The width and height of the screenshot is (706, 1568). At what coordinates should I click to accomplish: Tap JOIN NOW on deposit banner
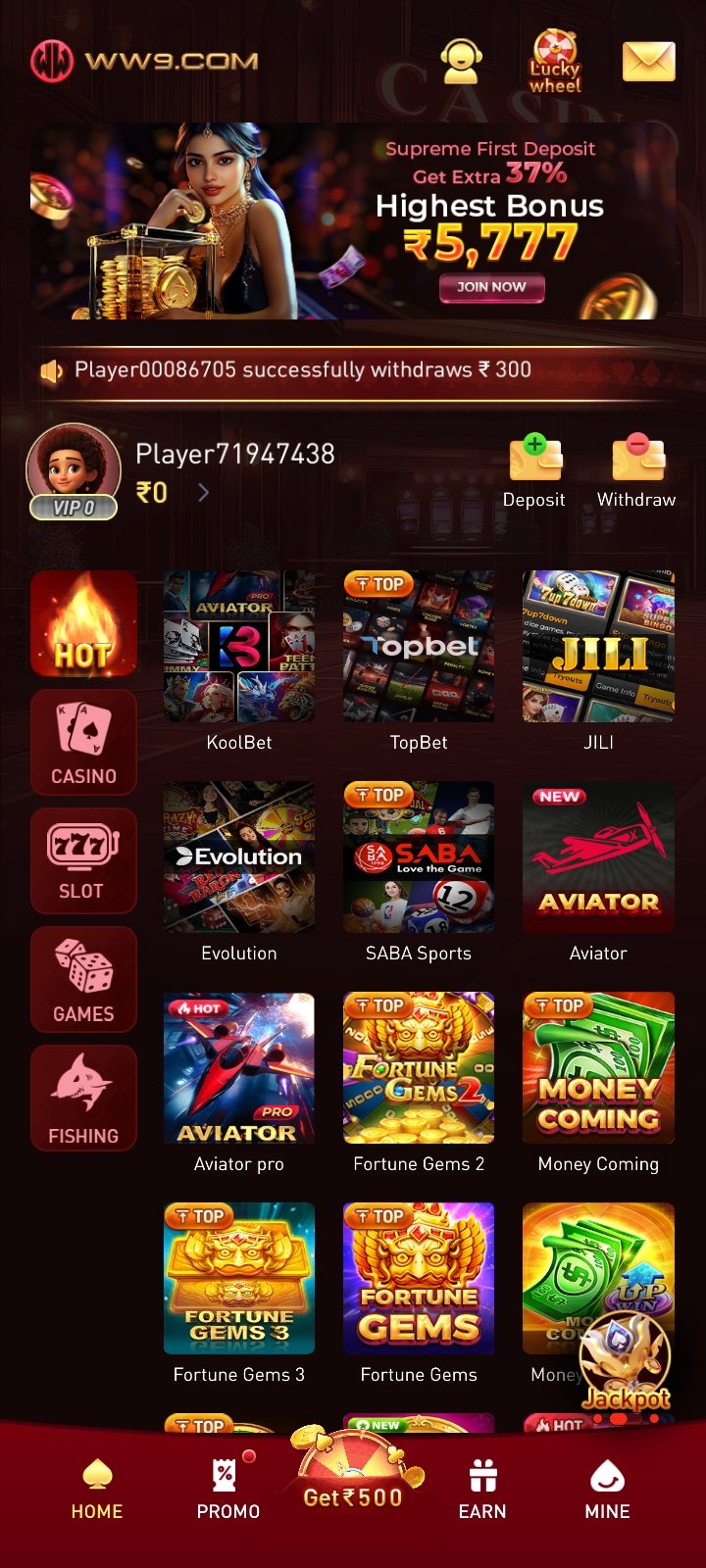coord(491,287)
